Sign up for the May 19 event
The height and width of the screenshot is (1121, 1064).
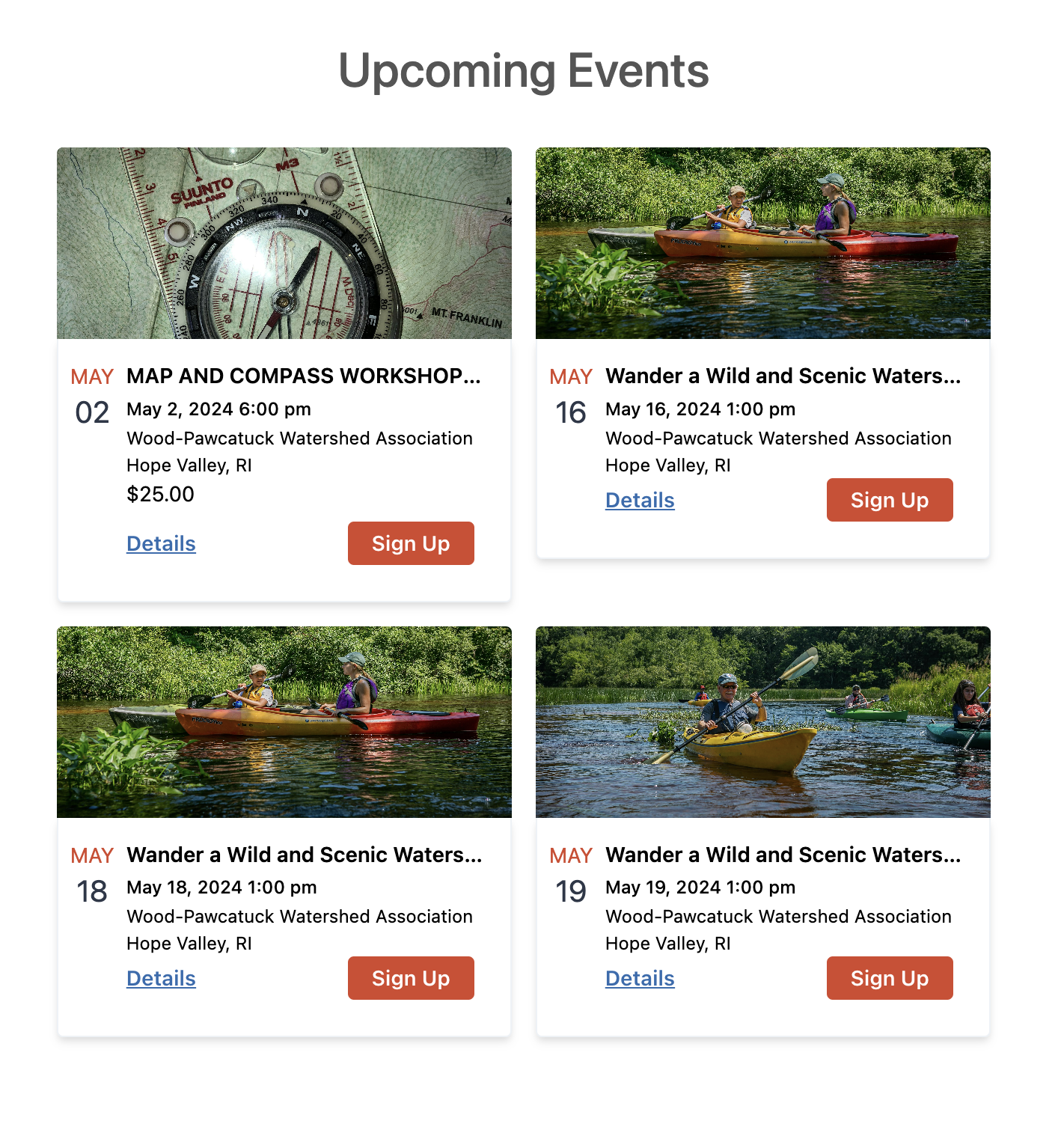pyautogui.click(x=890, y=978)
